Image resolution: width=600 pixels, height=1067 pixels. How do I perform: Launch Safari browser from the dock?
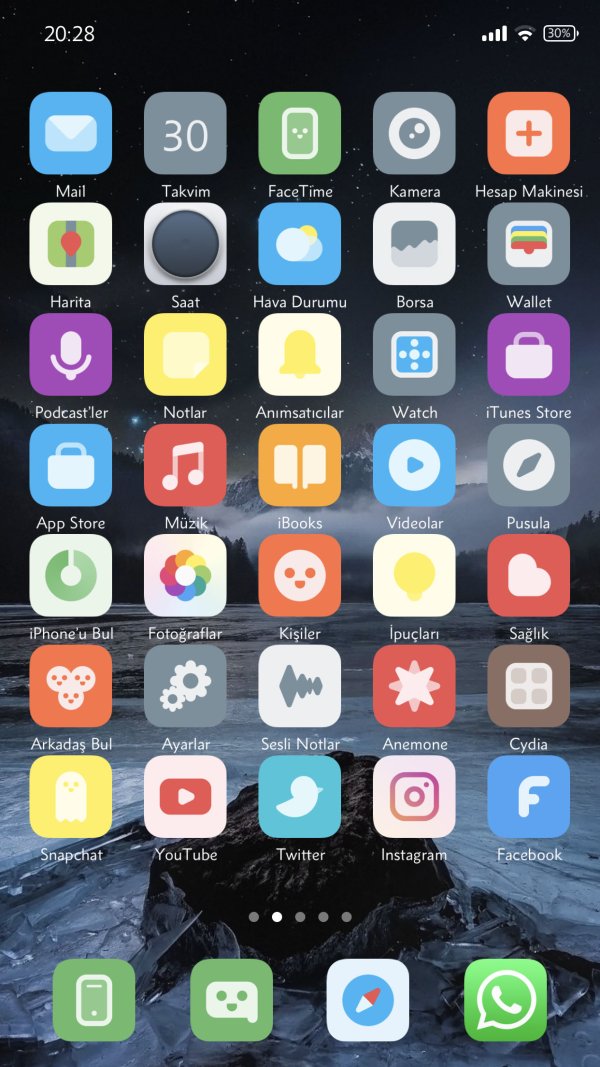[x=368, y=1000]
